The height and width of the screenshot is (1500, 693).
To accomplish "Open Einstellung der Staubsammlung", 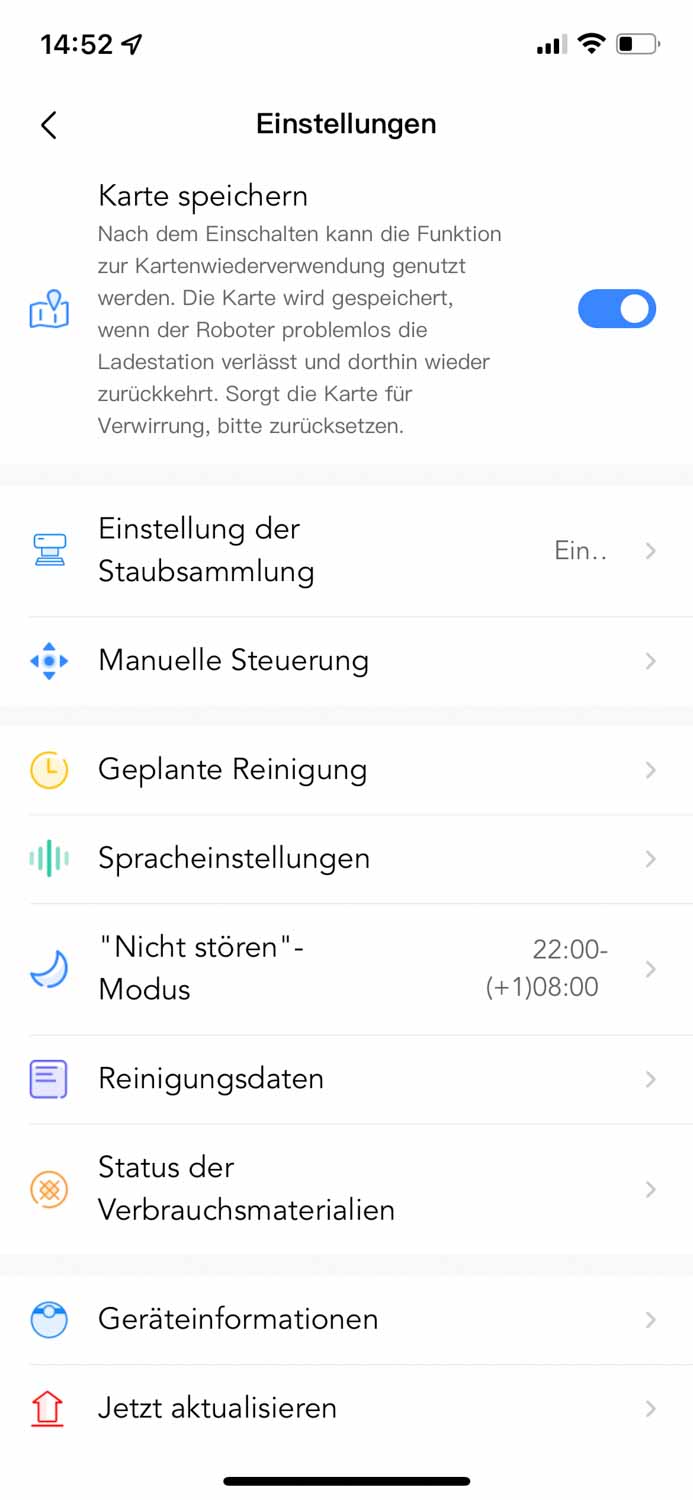I will pyautogui.click(x=346, y=550).
